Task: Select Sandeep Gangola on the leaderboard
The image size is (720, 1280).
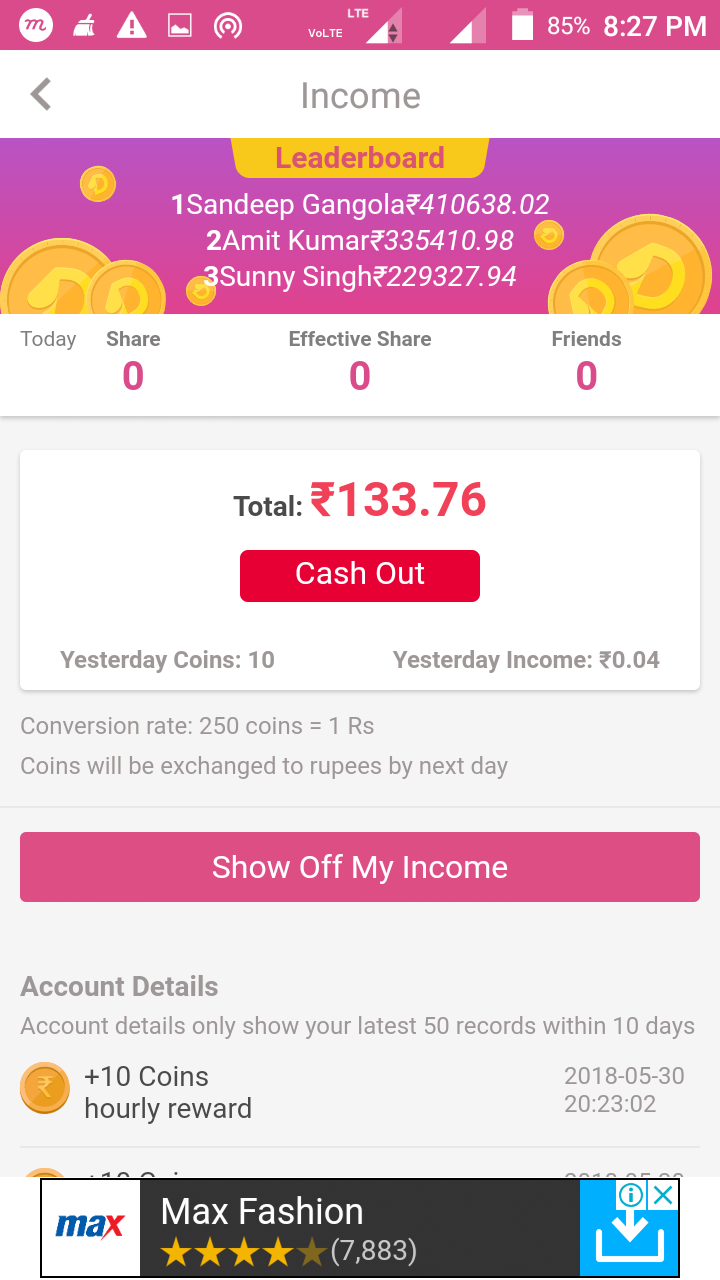Action: pos(360,204)
